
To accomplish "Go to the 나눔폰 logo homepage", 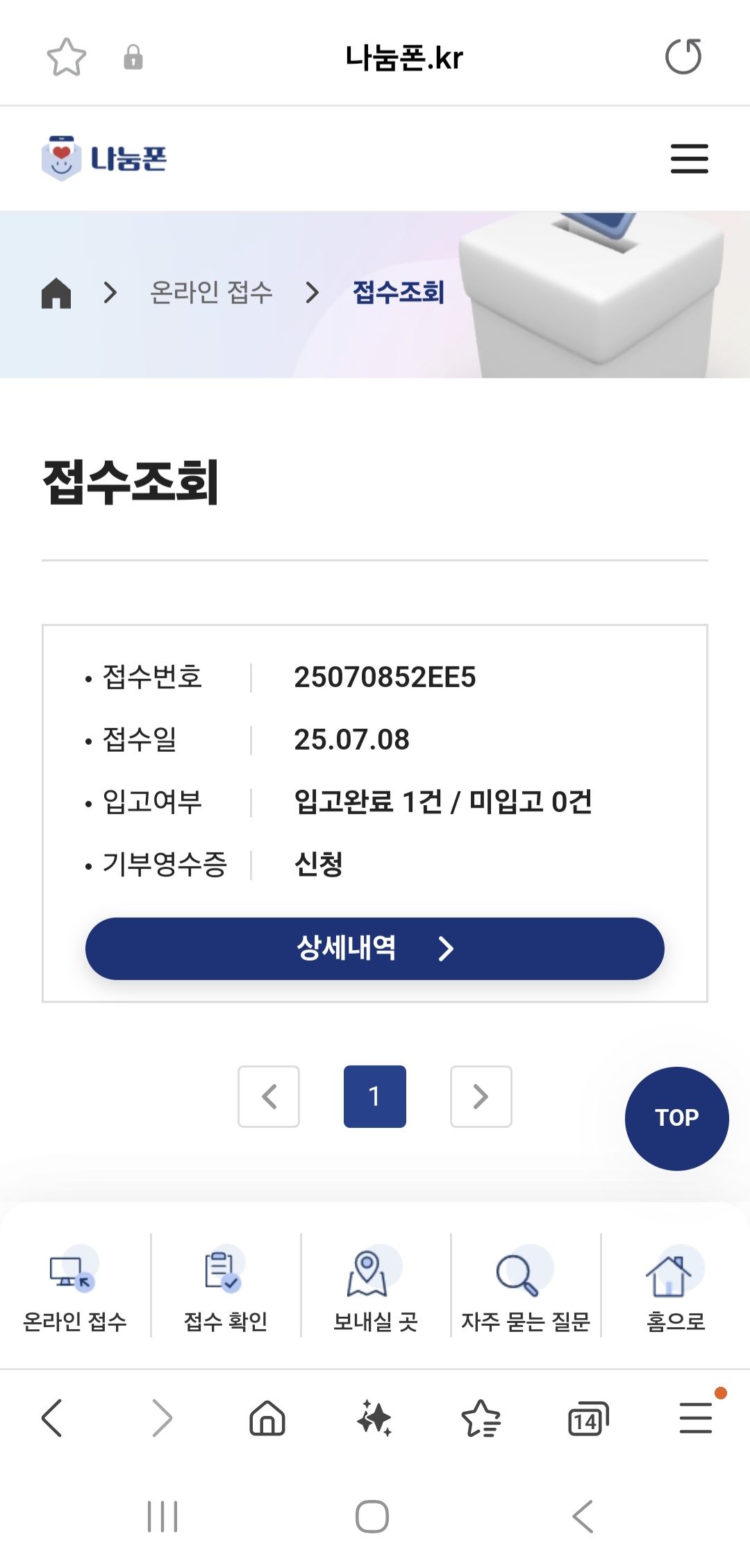I will click(104, 158).
